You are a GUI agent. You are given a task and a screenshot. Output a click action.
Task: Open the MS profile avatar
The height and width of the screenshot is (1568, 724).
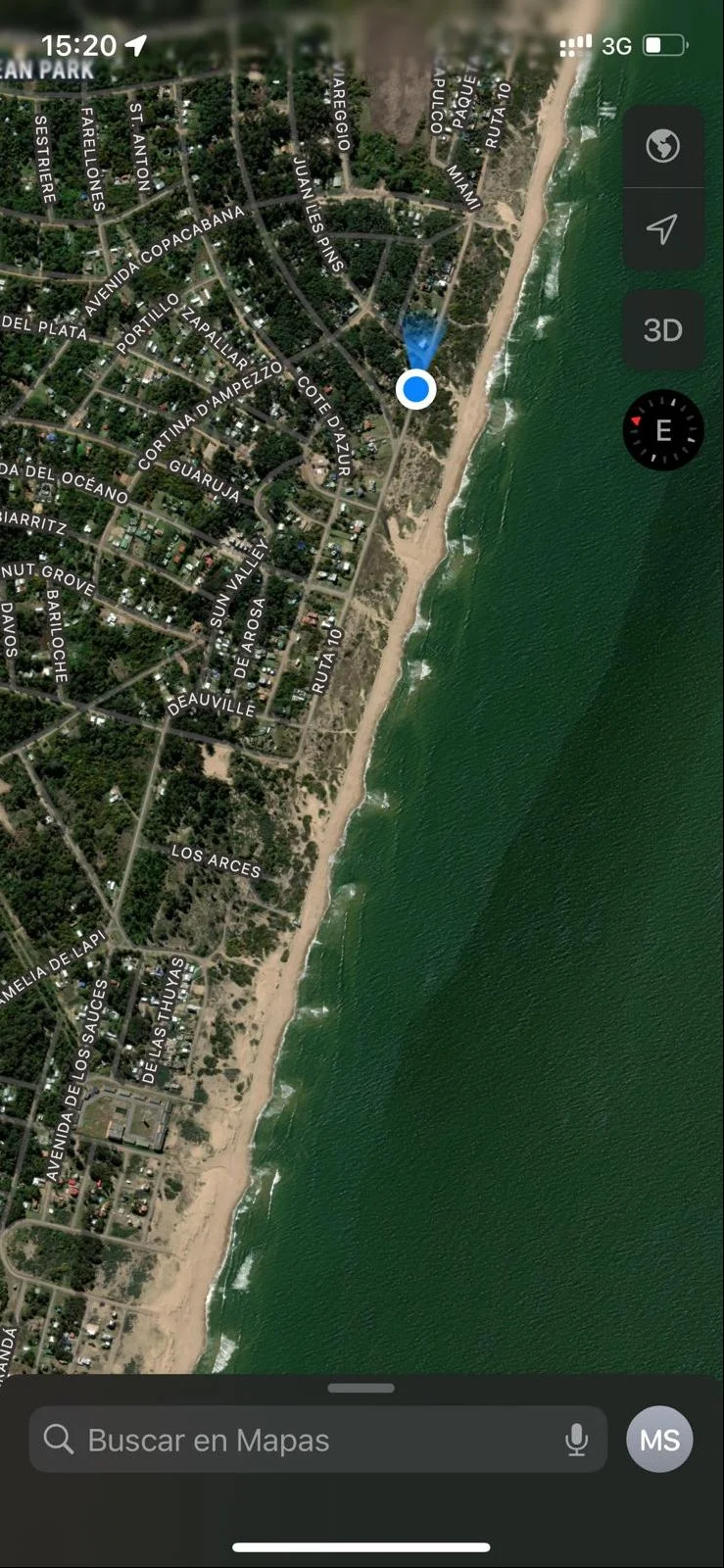(659, 1440)
